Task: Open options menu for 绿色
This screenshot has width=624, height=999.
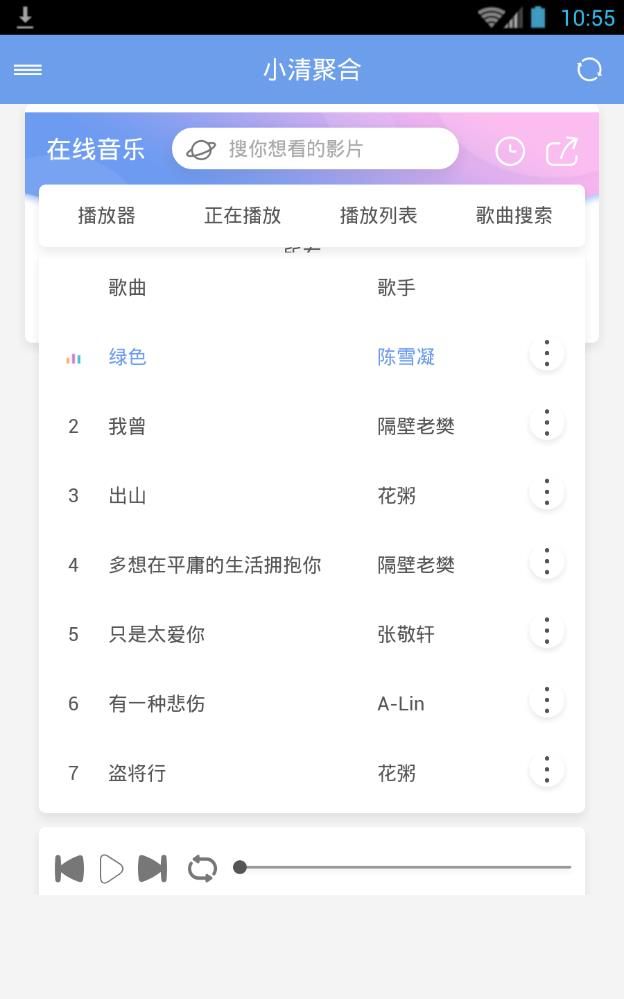Action: (x=547, y=354)
